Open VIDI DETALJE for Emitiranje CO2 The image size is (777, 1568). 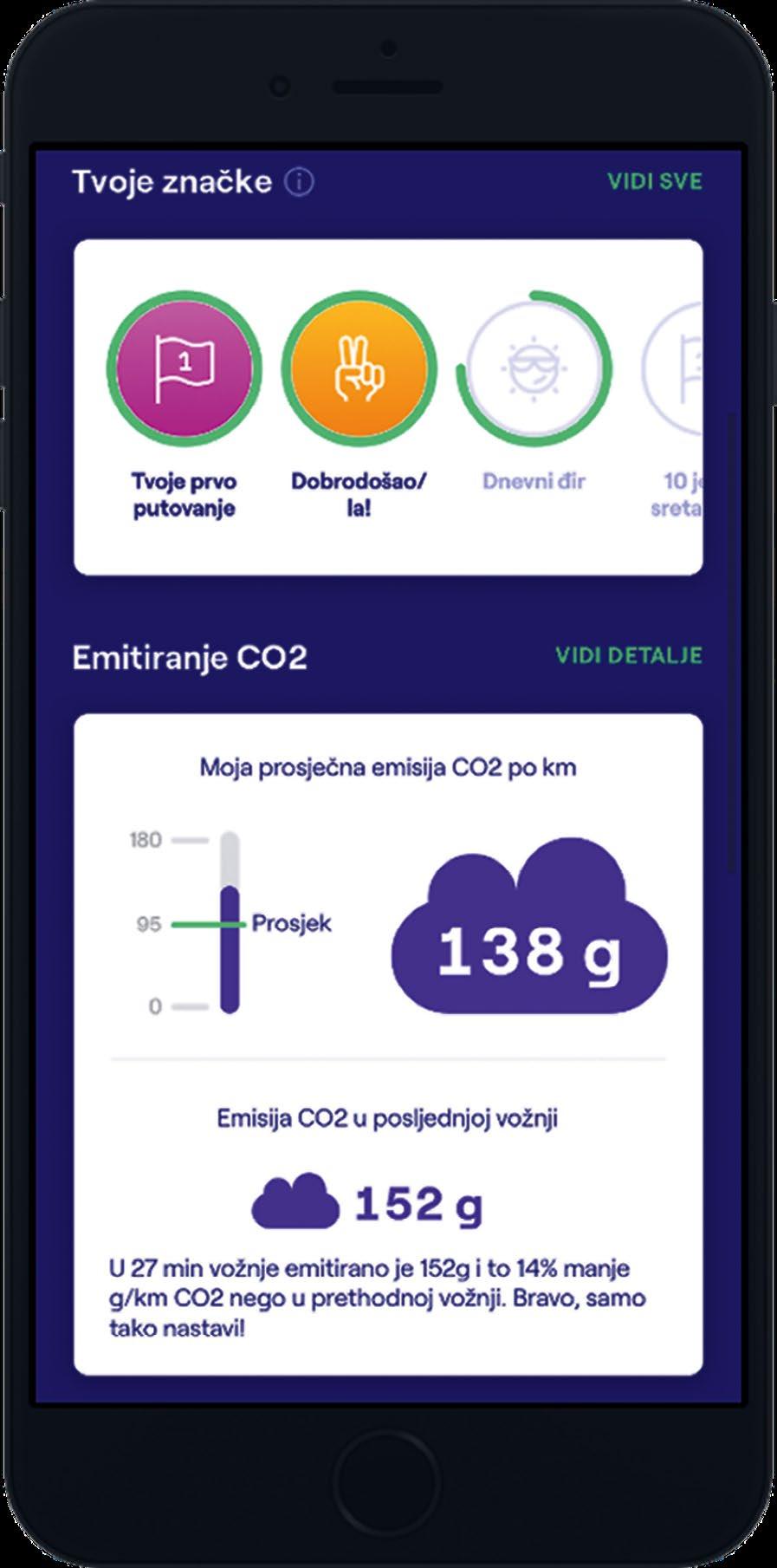(629, 655)
